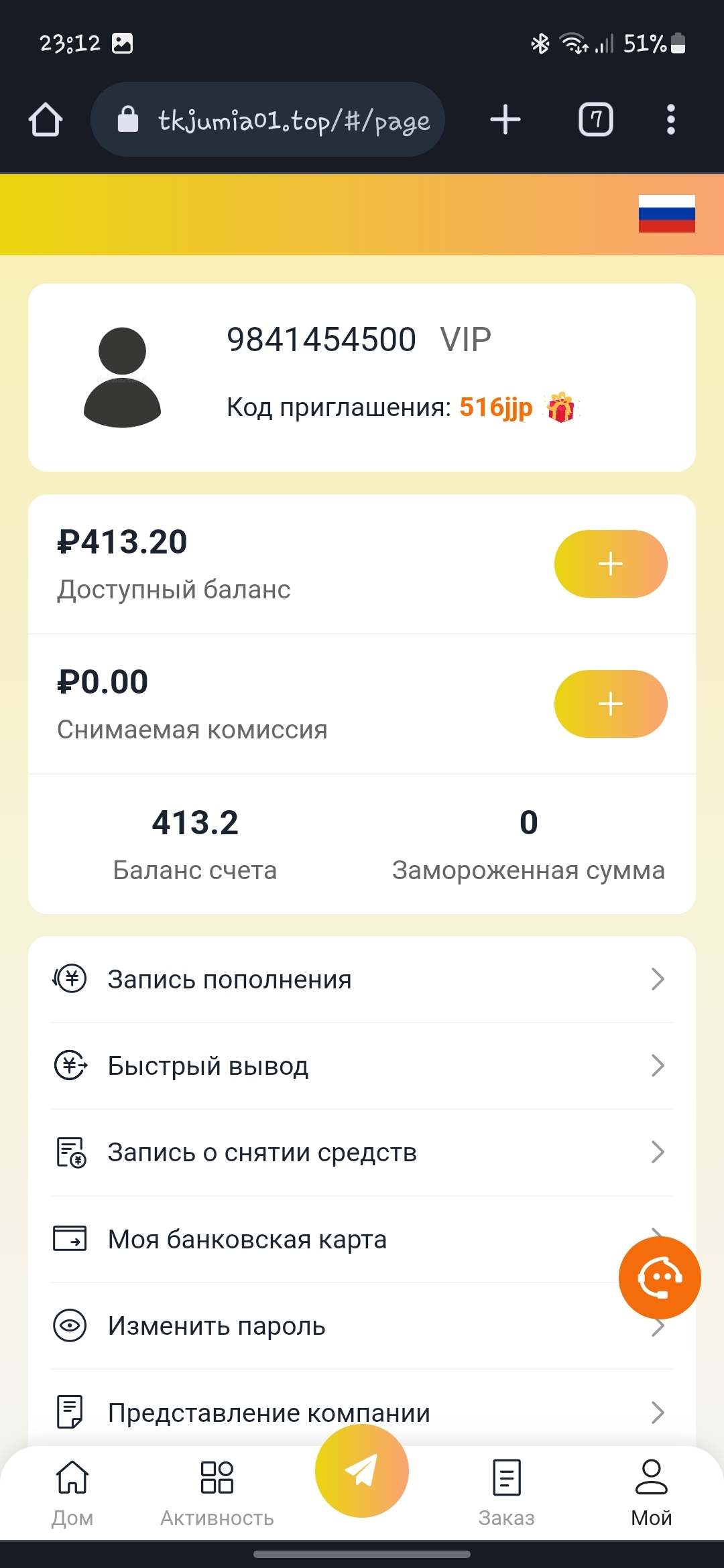Tap the central paper plane button
The image size is (724, 1568).
tap(362, 1471)
